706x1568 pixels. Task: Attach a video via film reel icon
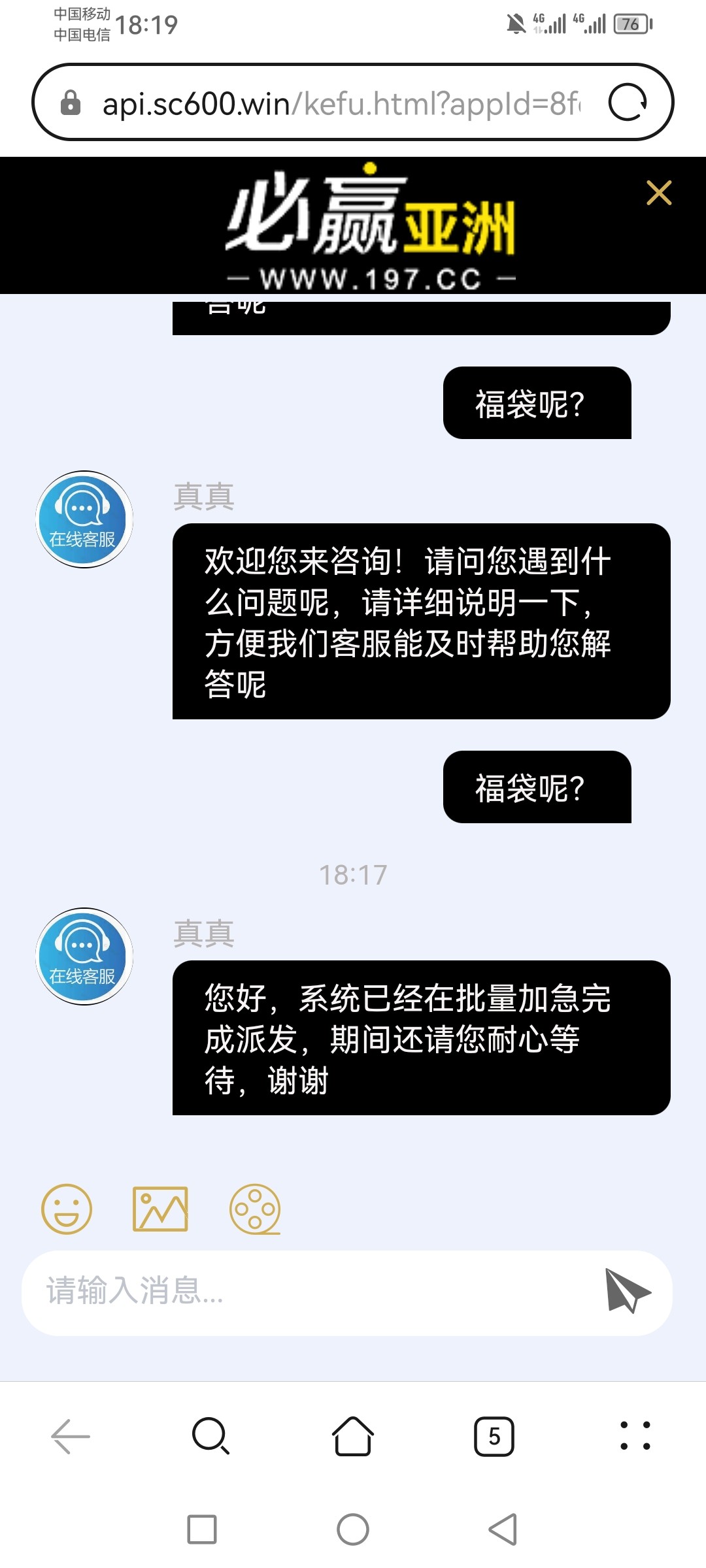[255, 1209]
